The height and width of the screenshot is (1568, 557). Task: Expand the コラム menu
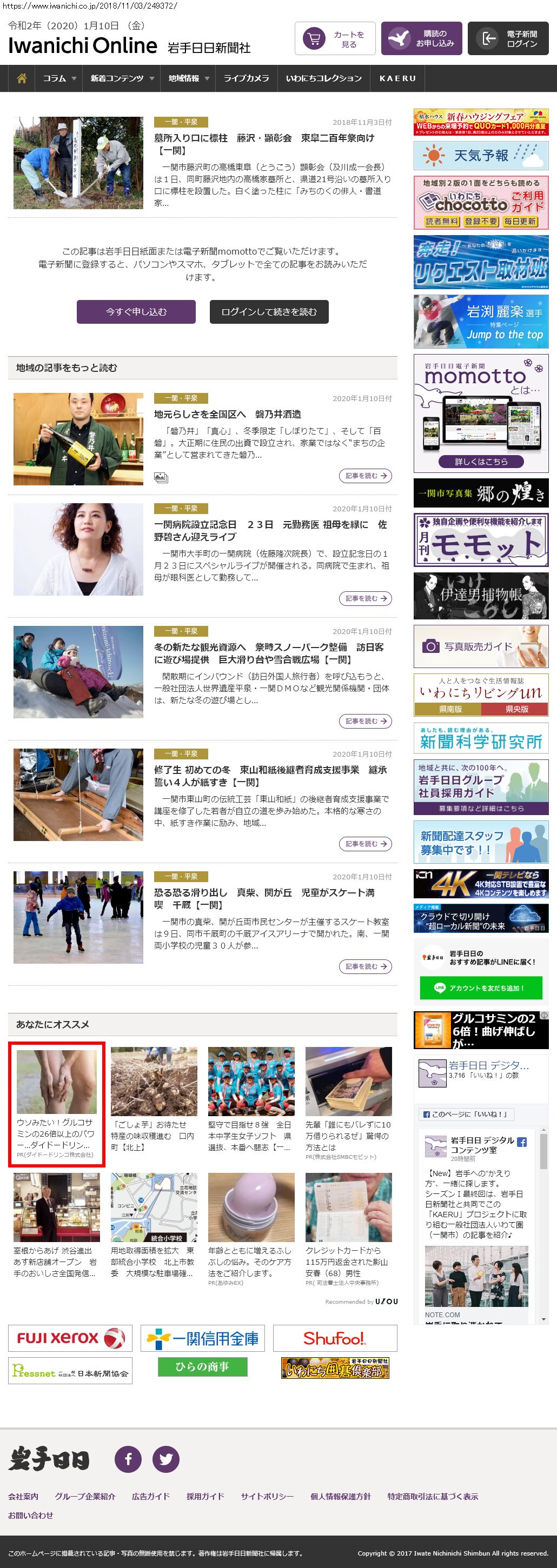(58, 78)
